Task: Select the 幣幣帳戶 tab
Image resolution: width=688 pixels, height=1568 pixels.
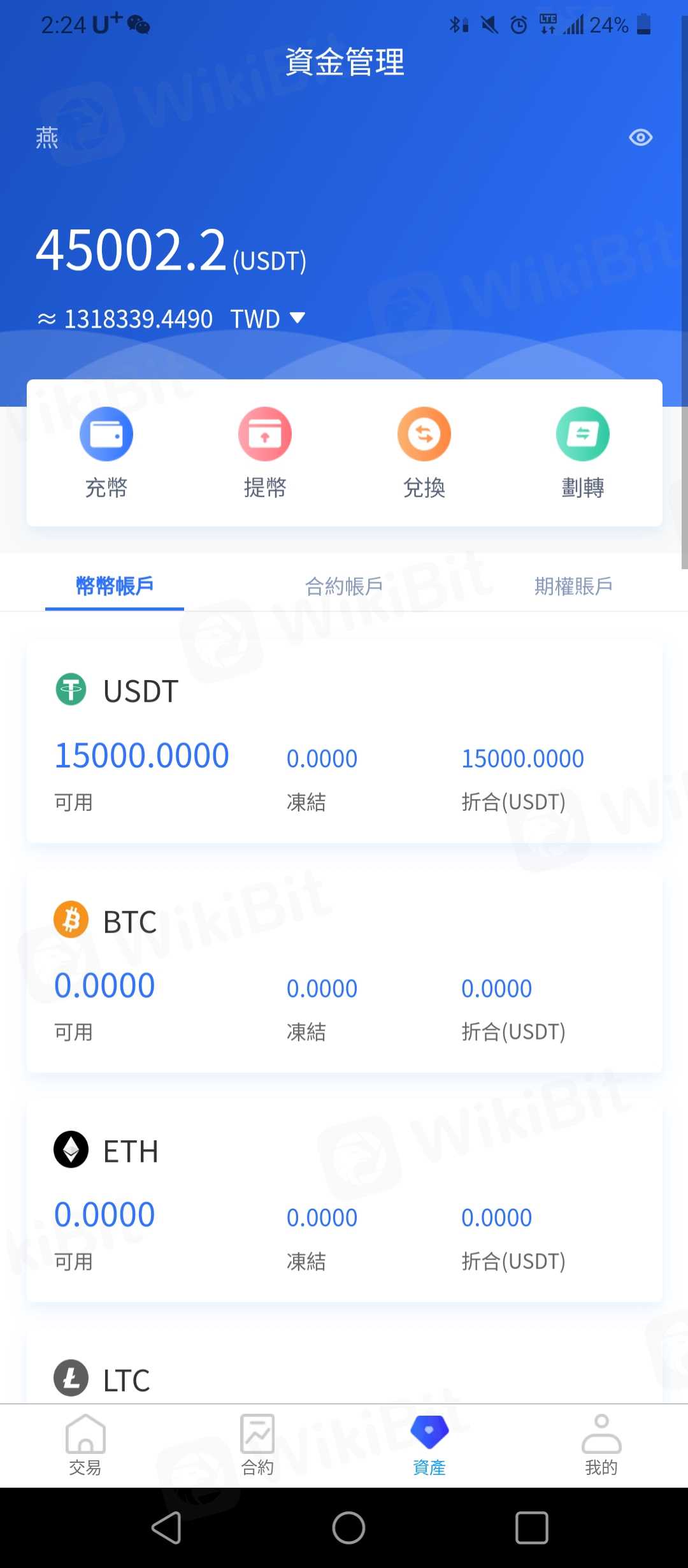Action: point(115,586)
